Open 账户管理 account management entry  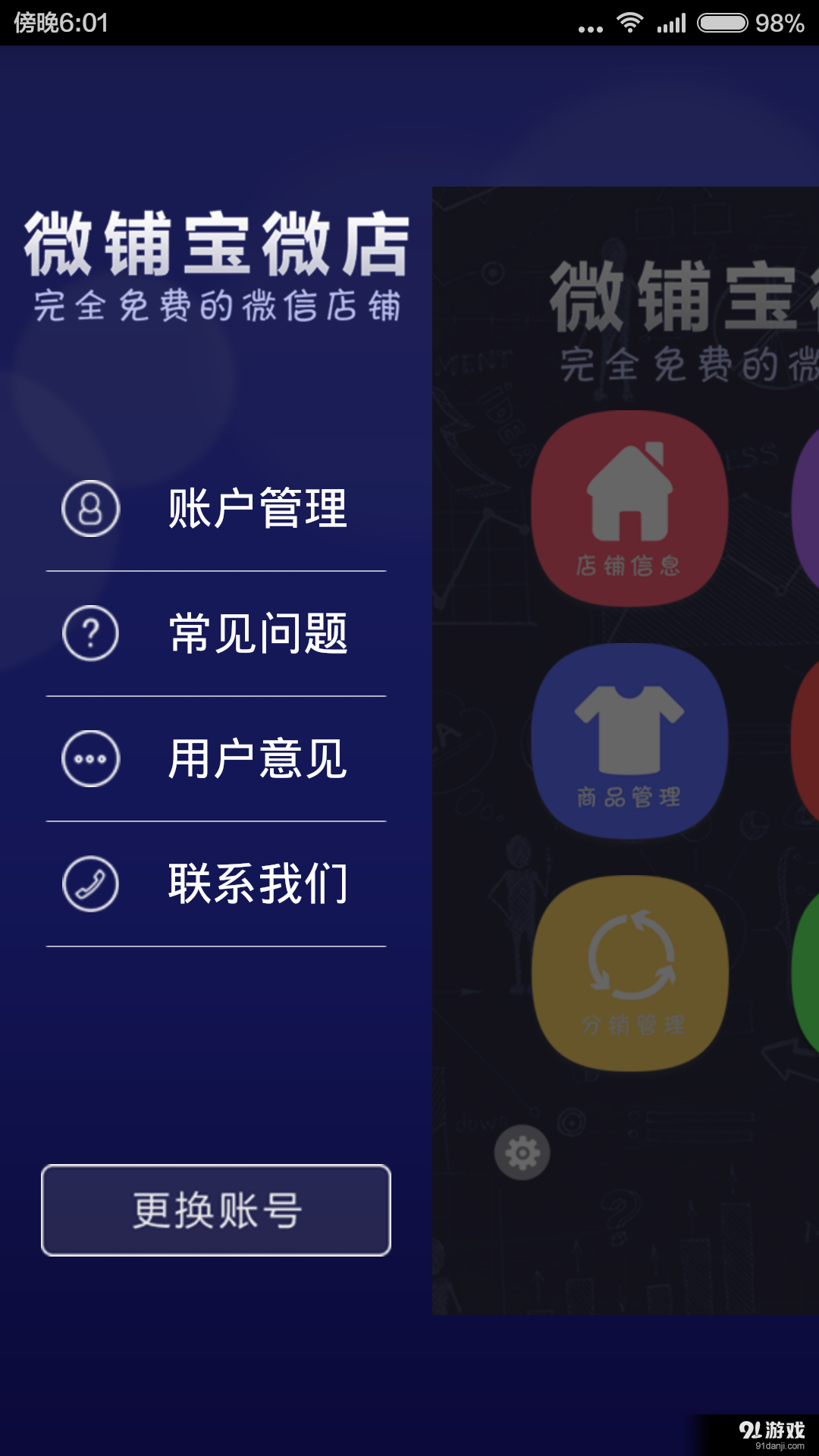258,510
